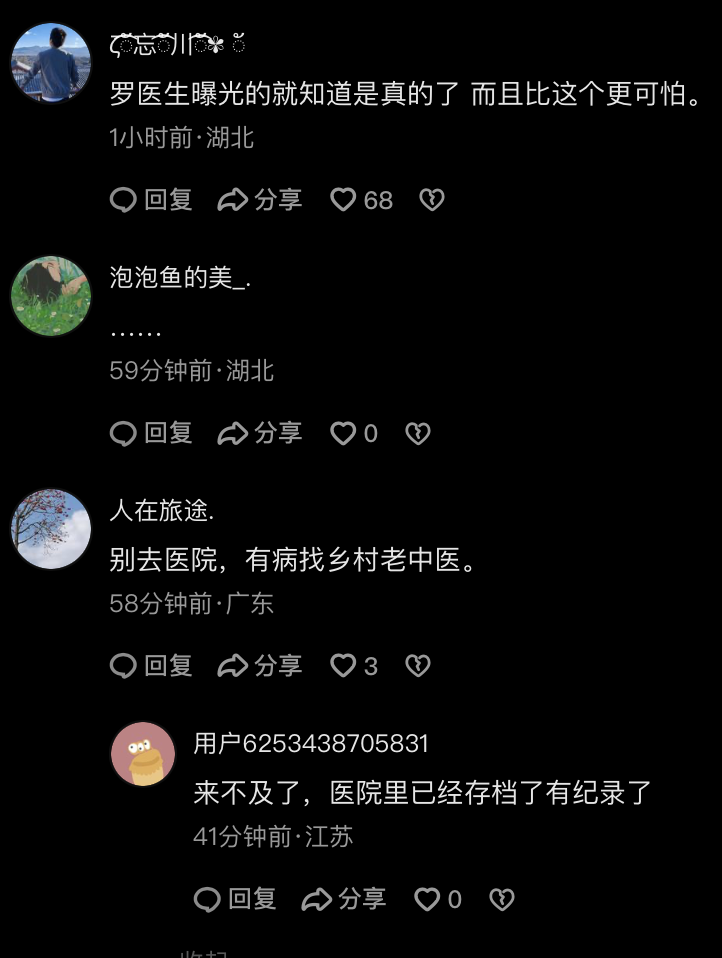Screen dimensions: 722x958
Task: Dislike the comment about 罗医生曝光
Action: [x=431, y=200]
